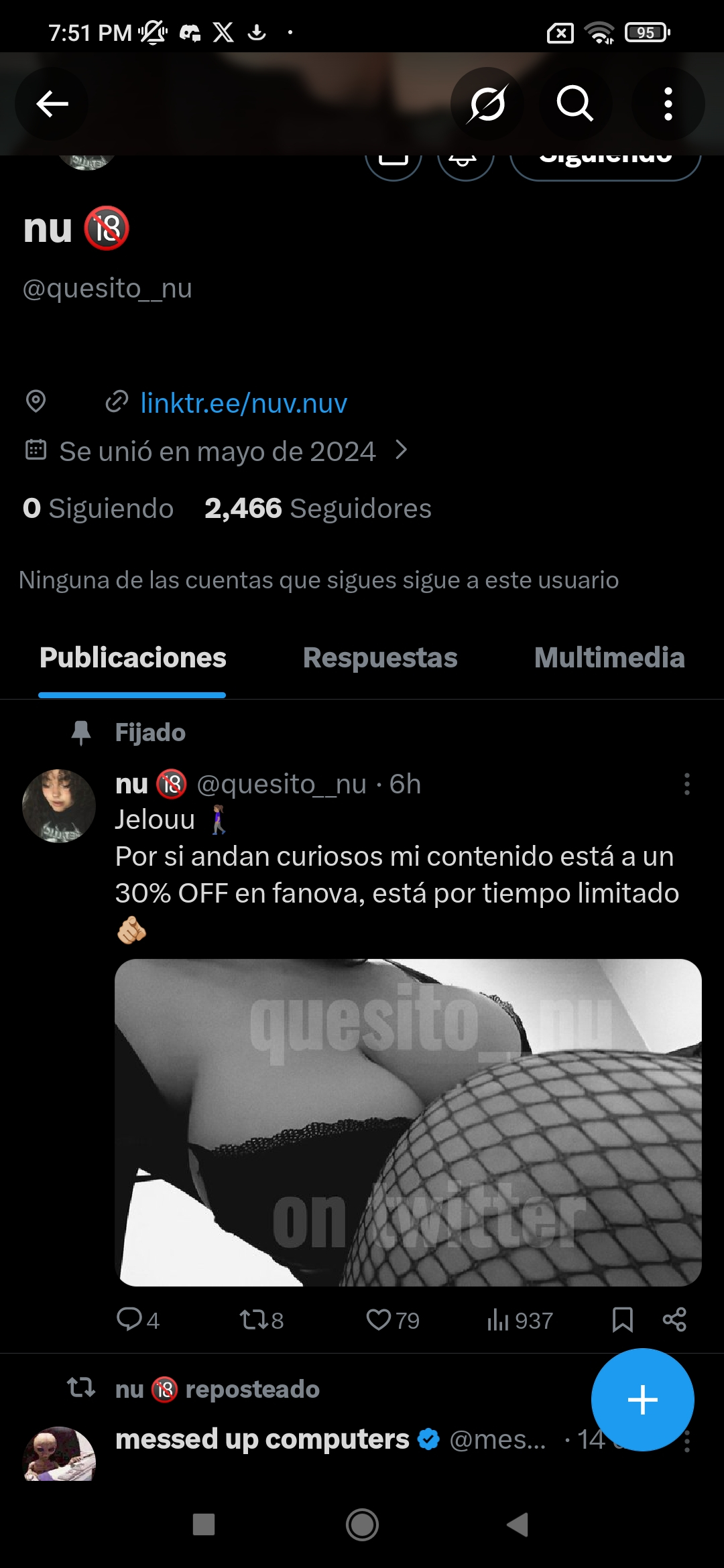This screenshot has height=1568, width=724.
Task: Select the Publicaciones tab
Action: [x=133, y=658]
